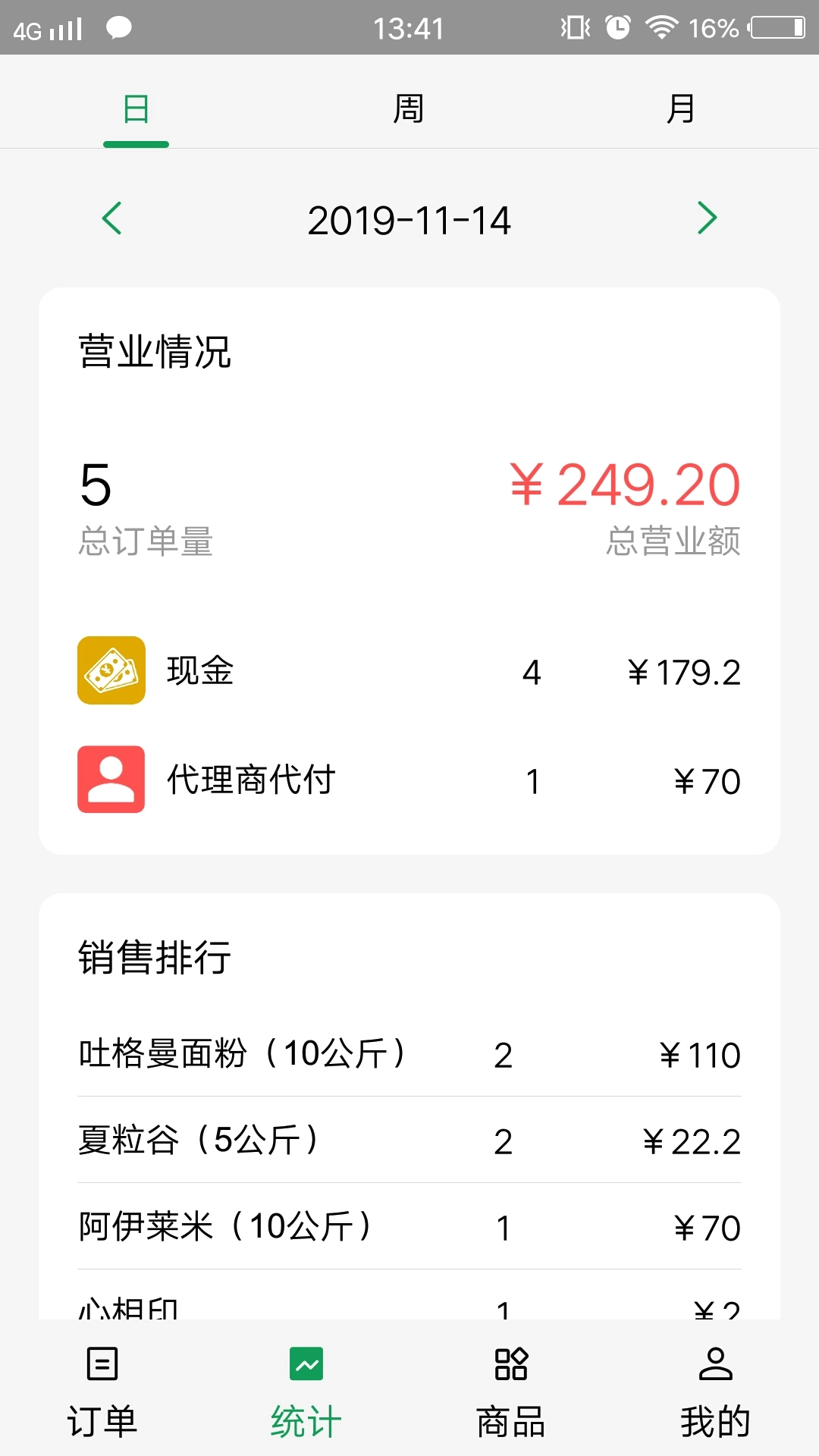The height and width of the screenshot is (1456, 819).
Task: Go to previous day with left arrow
Action: (x=112, y=219)
